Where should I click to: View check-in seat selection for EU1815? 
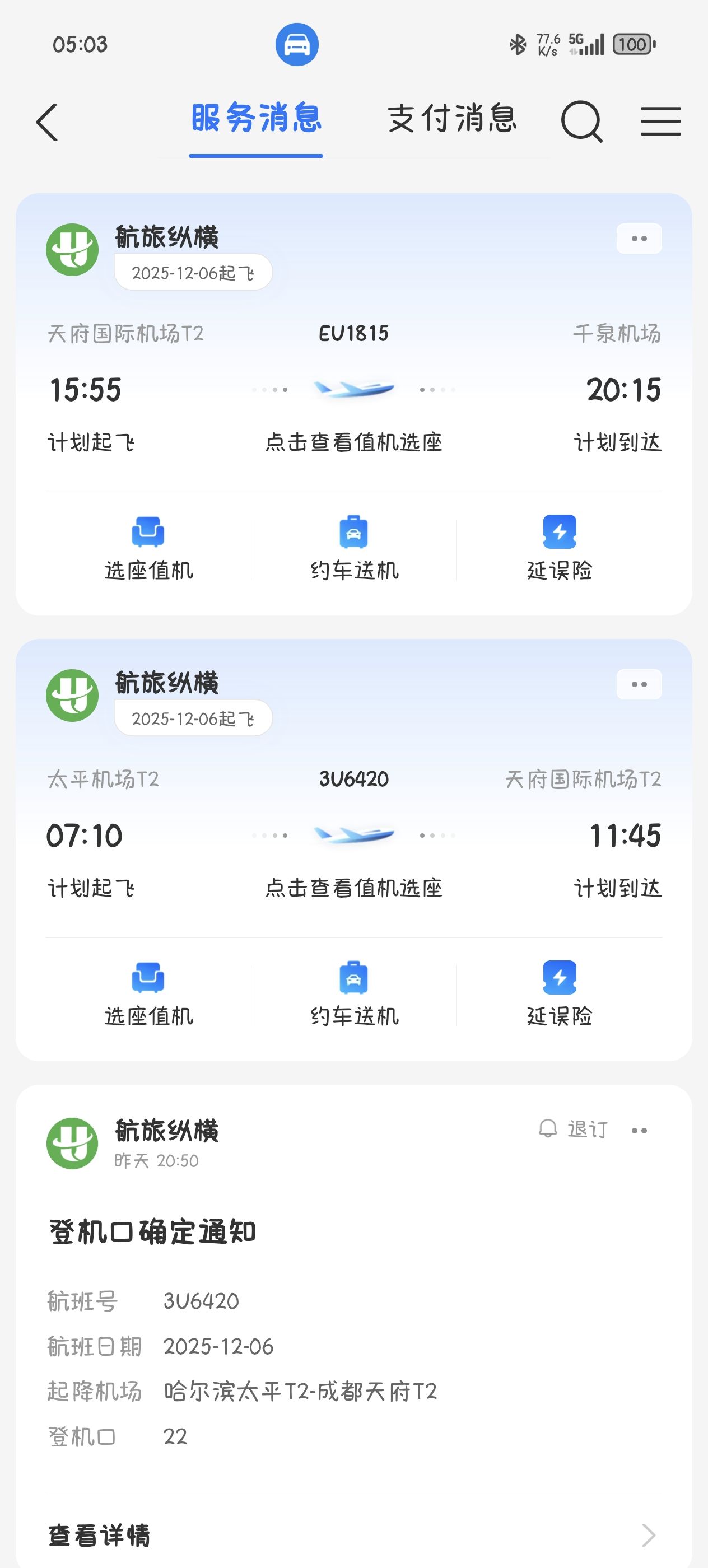click(x=353, y=442)
